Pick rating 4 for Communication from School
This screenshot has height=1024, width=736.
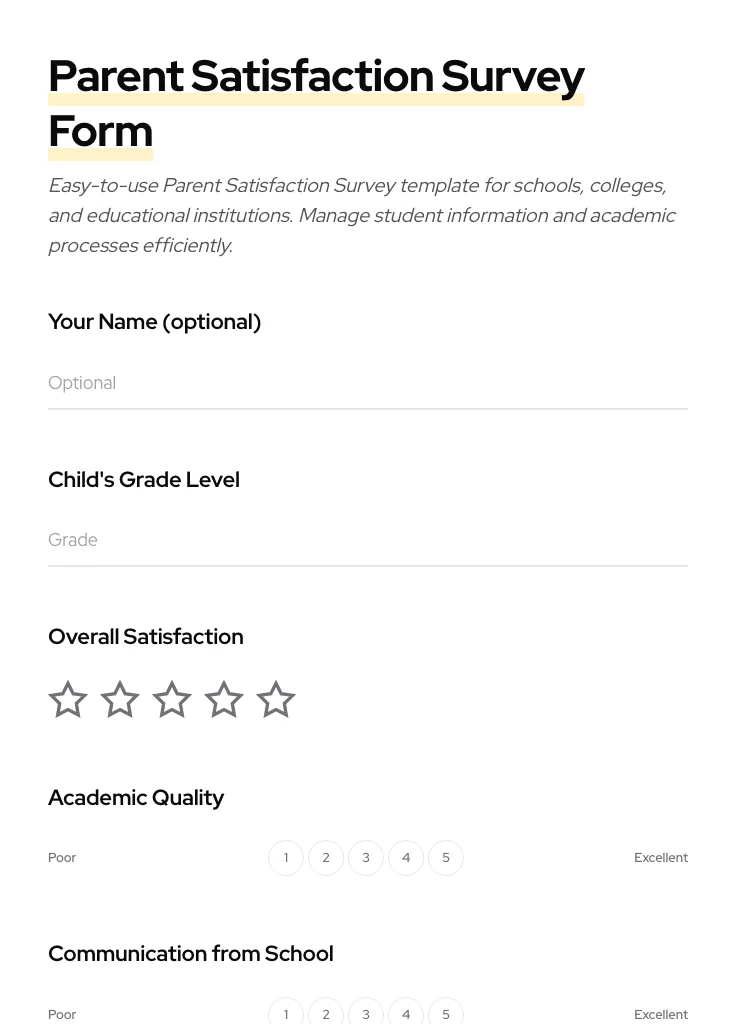[406, 1014]
